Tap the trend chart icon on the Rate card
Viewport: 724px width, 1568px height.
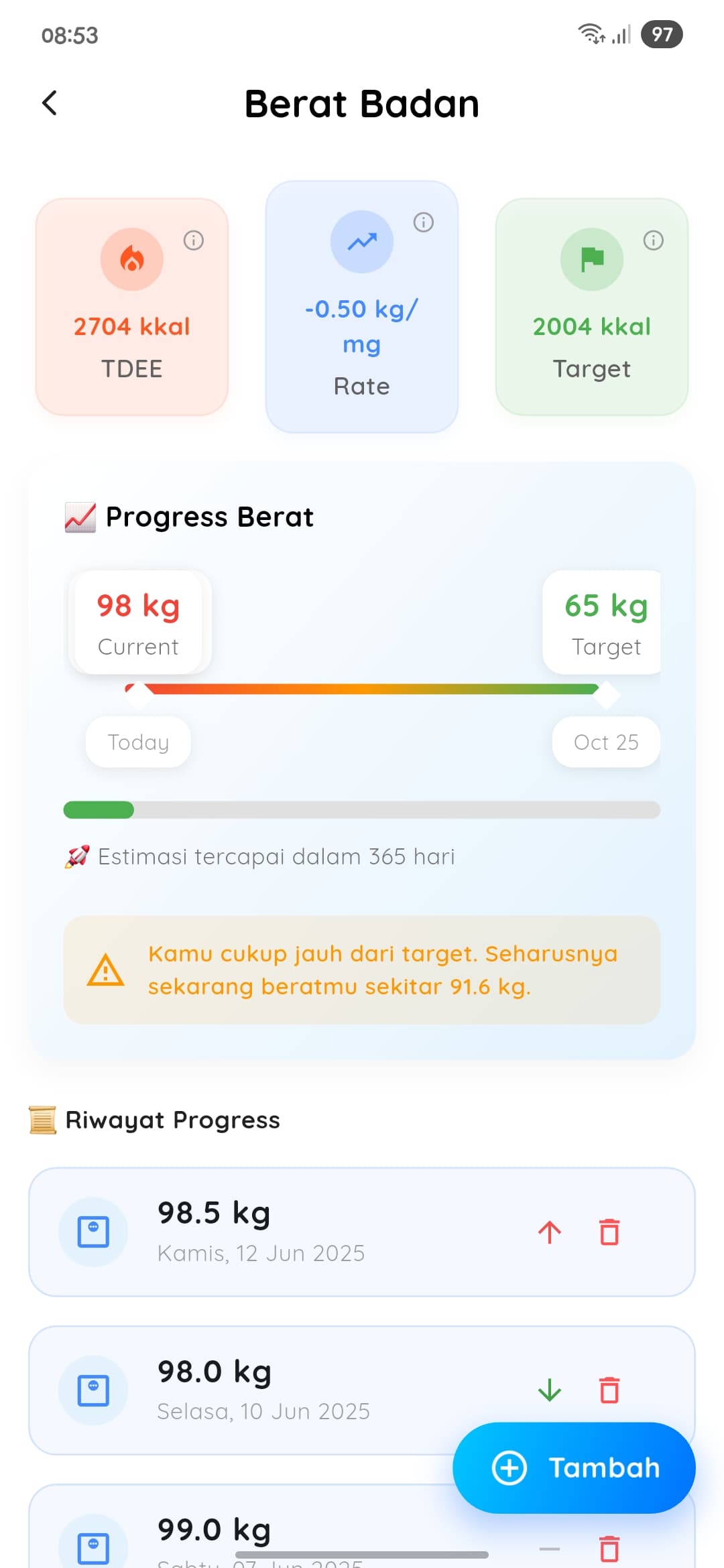coord(361,242)
